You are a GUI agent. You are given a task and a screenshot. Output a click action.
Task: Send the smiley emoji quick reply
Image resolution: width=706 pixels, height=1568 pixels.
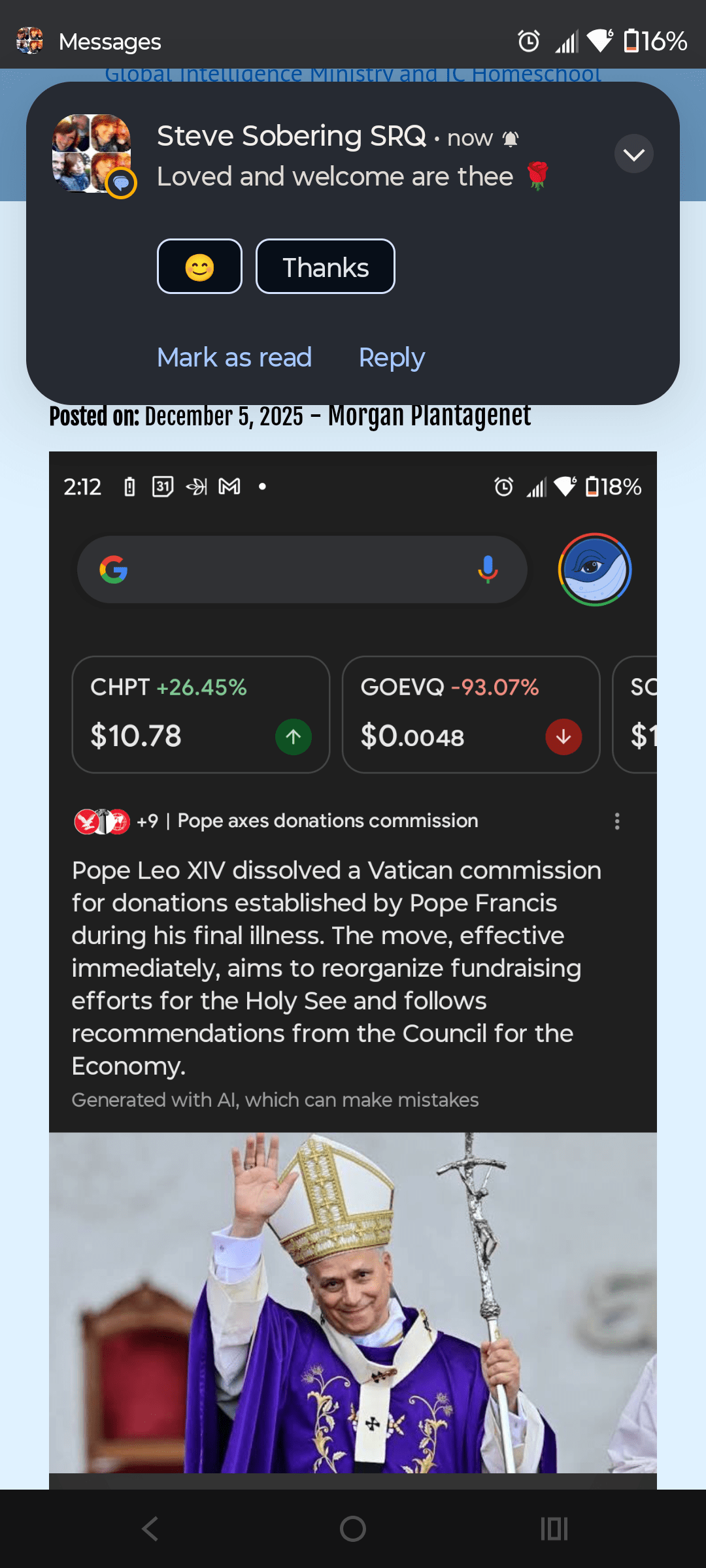coord(199,266)
